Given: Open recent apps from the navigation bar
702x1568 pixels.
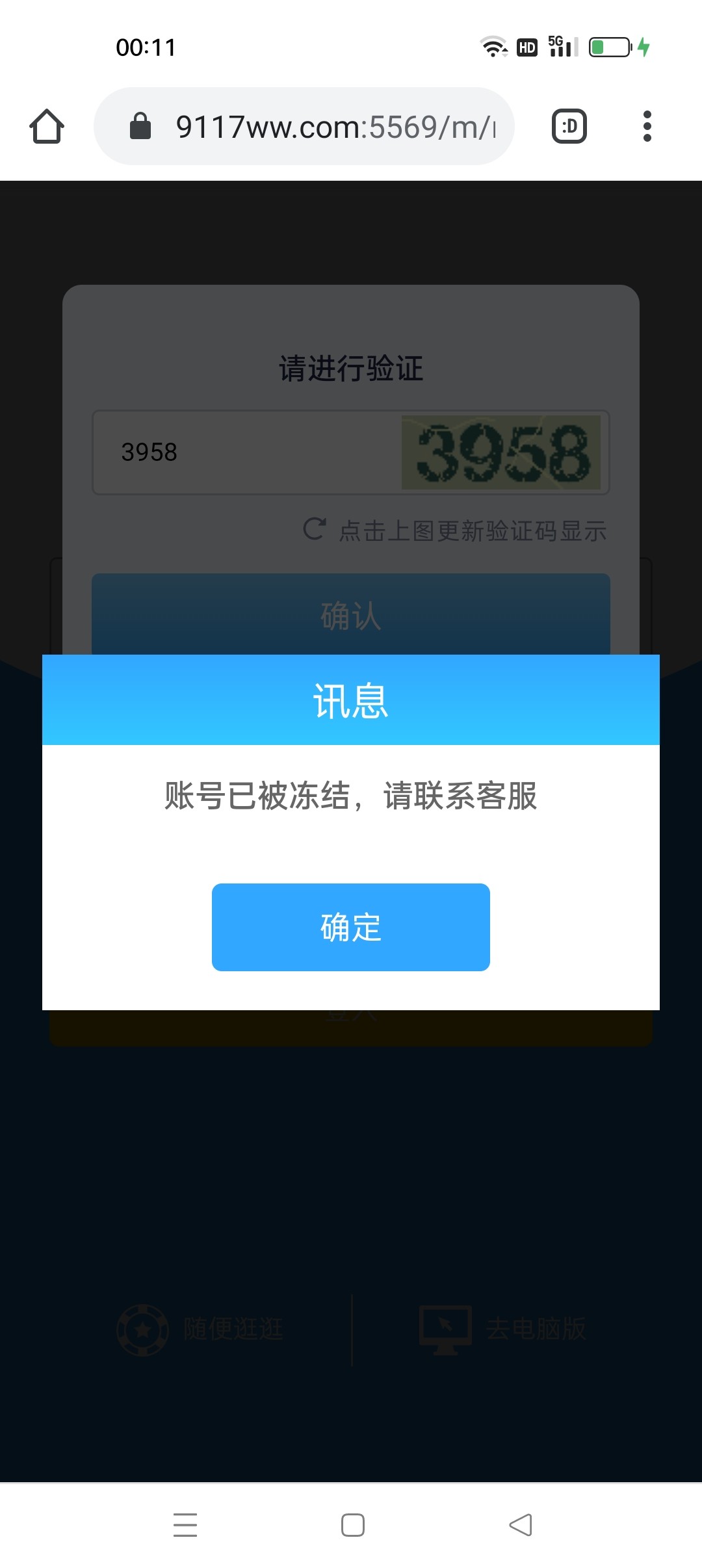Looking at the screenshot, I should pyautogui.click(x=185, y=1524).
